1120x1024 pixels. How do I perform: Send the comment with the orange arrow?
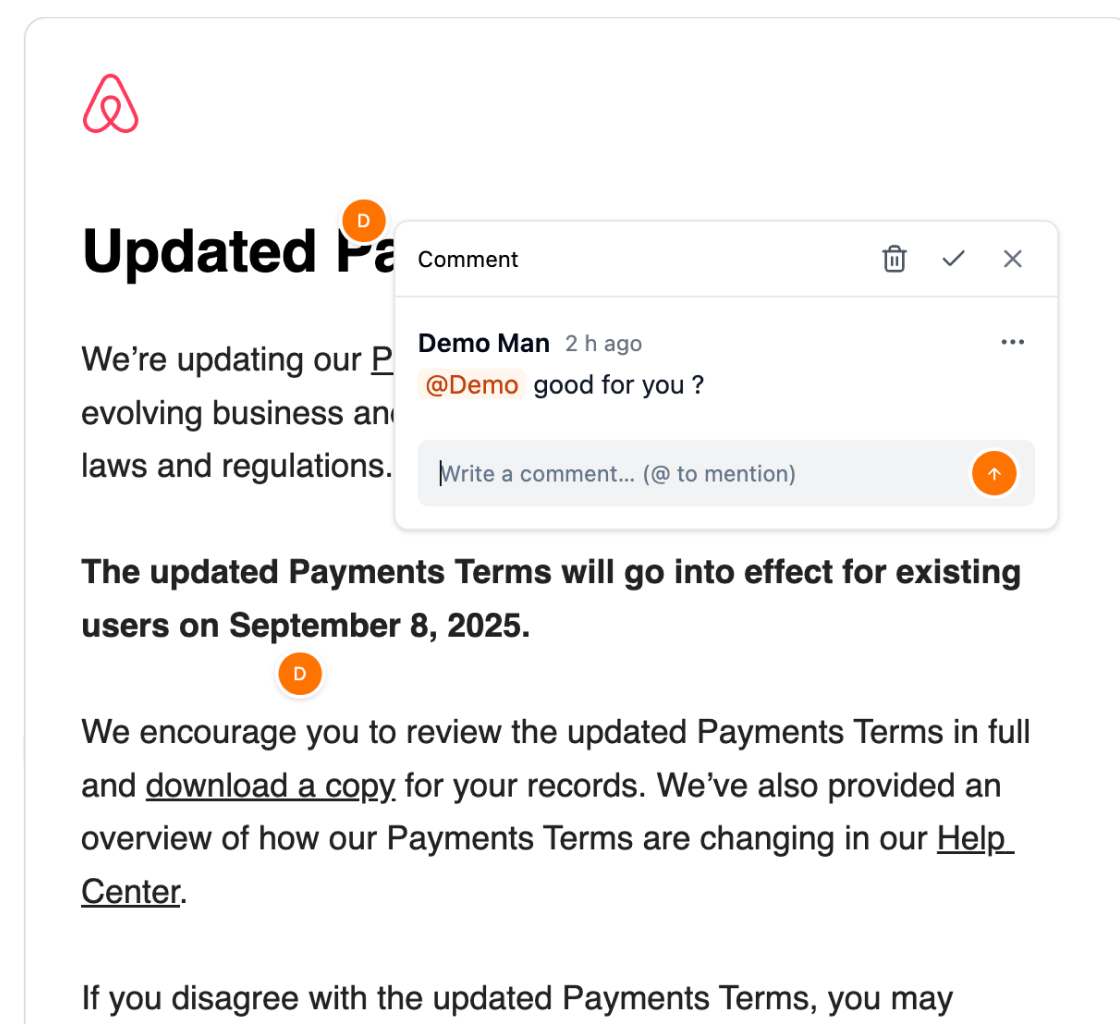(993, 474)
